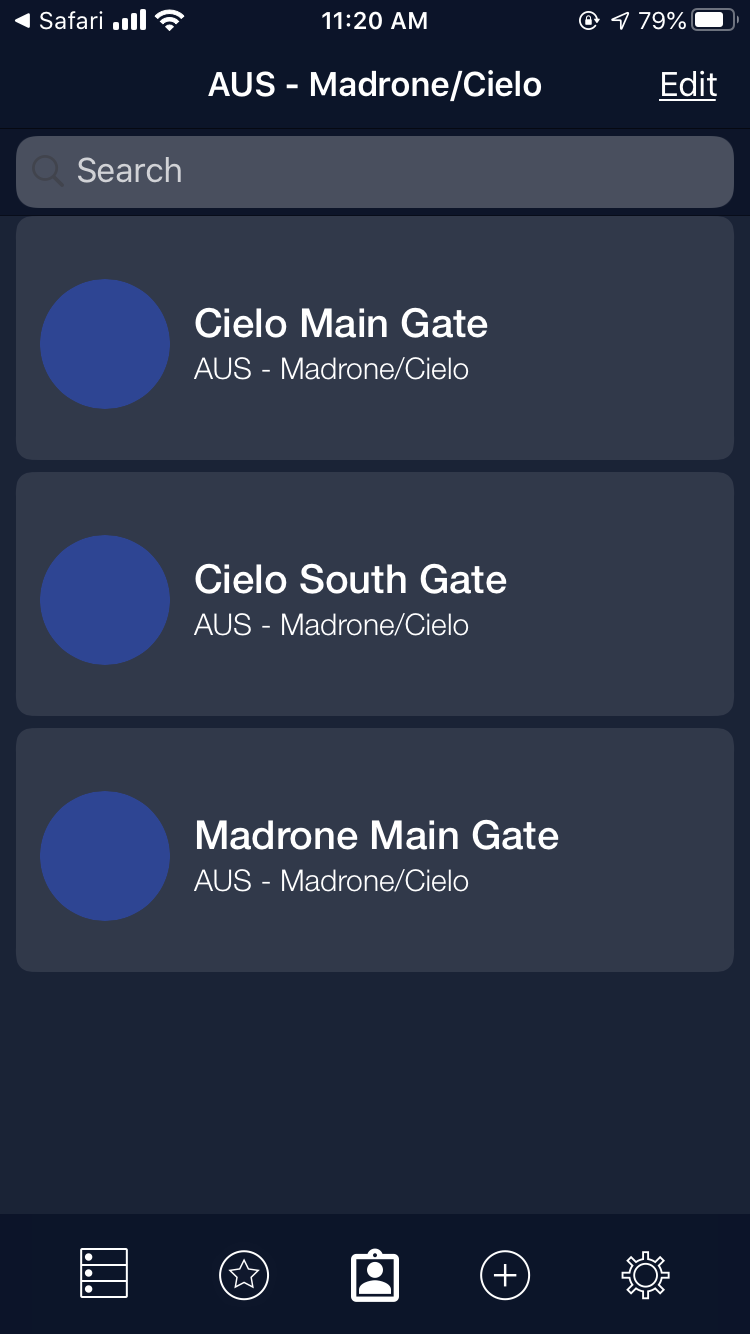This screenshot has height=1334, width=750.
Task: Select the Cielo South Gate card
Action: (375, 594)
